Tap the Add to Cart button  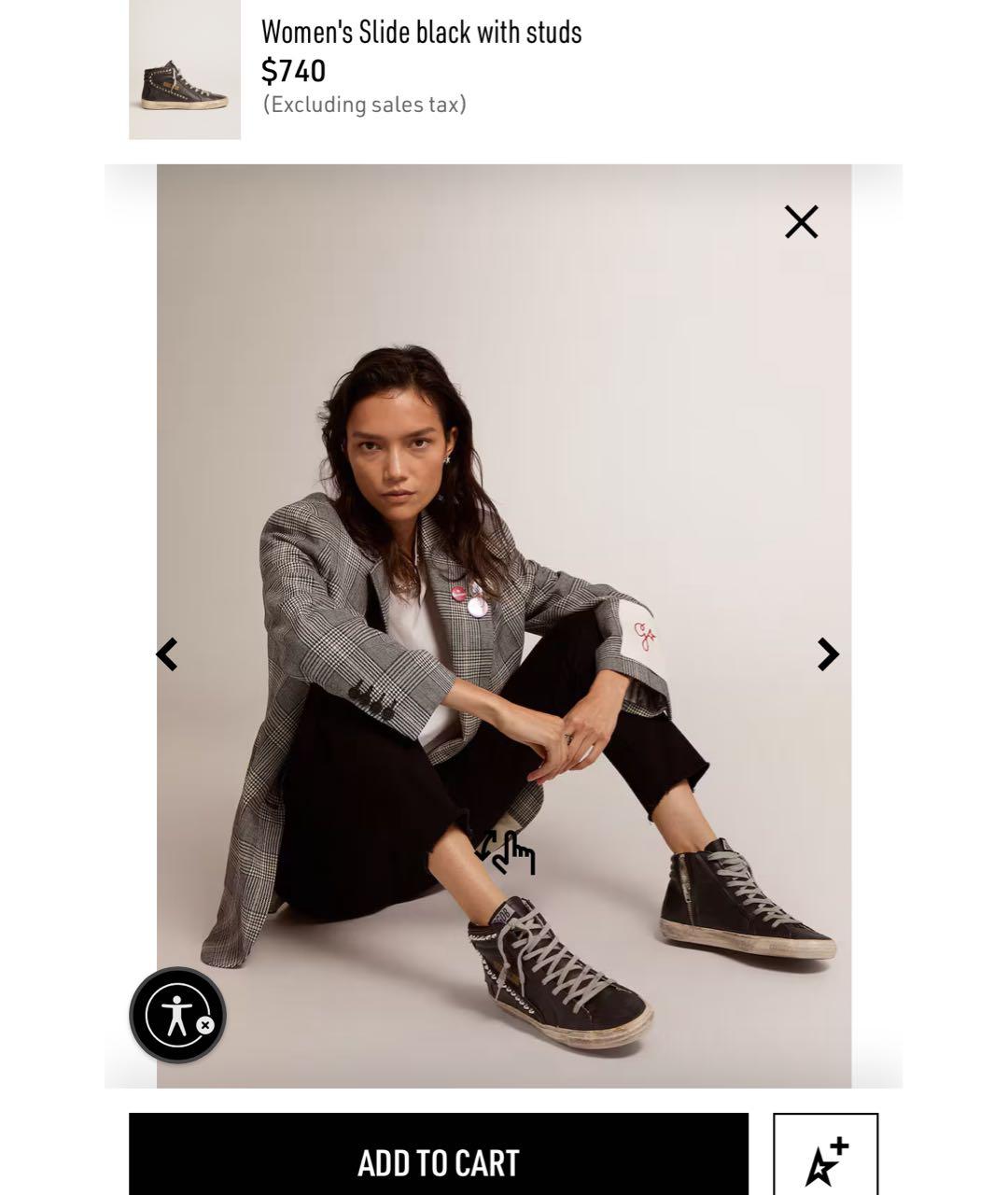click(438, 1161)
